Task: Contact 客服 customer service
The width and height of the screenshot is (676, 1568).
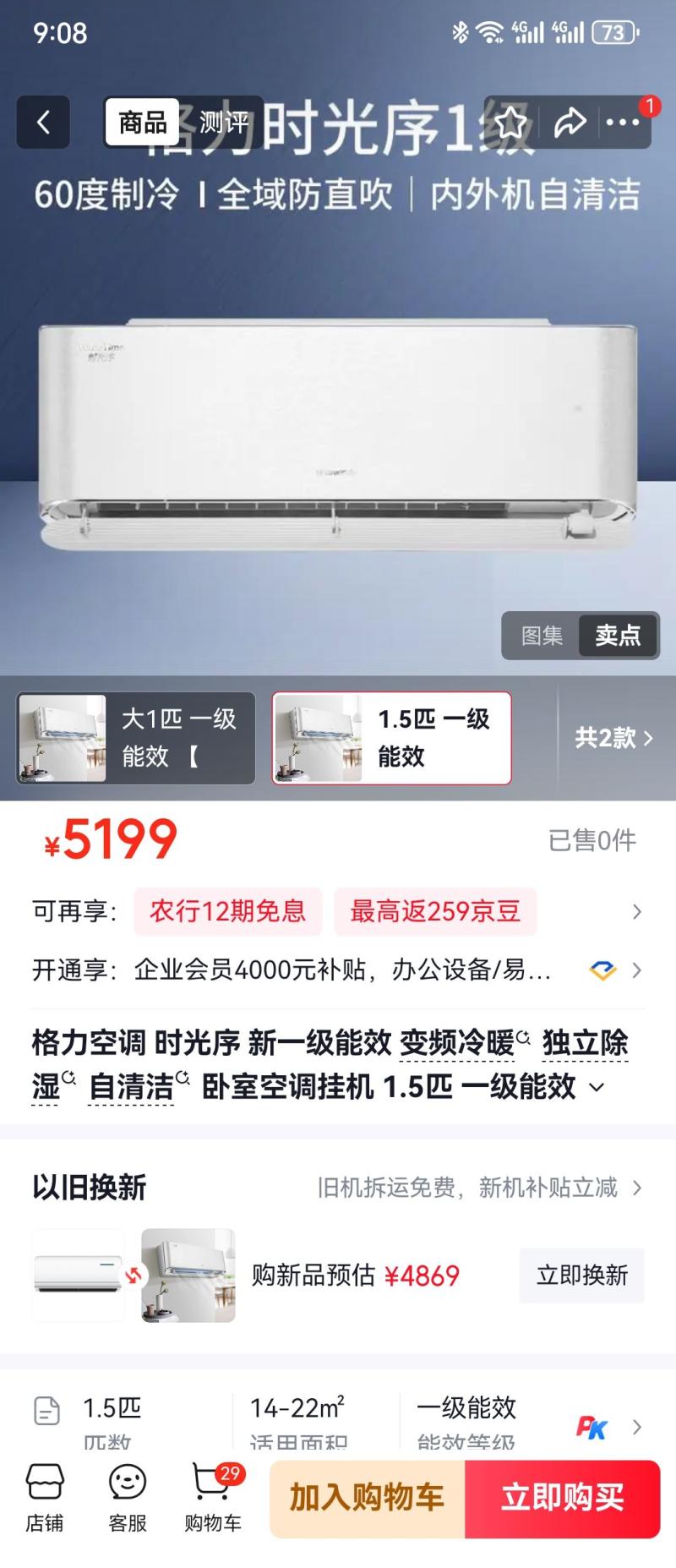Action: click(128, 1498)
